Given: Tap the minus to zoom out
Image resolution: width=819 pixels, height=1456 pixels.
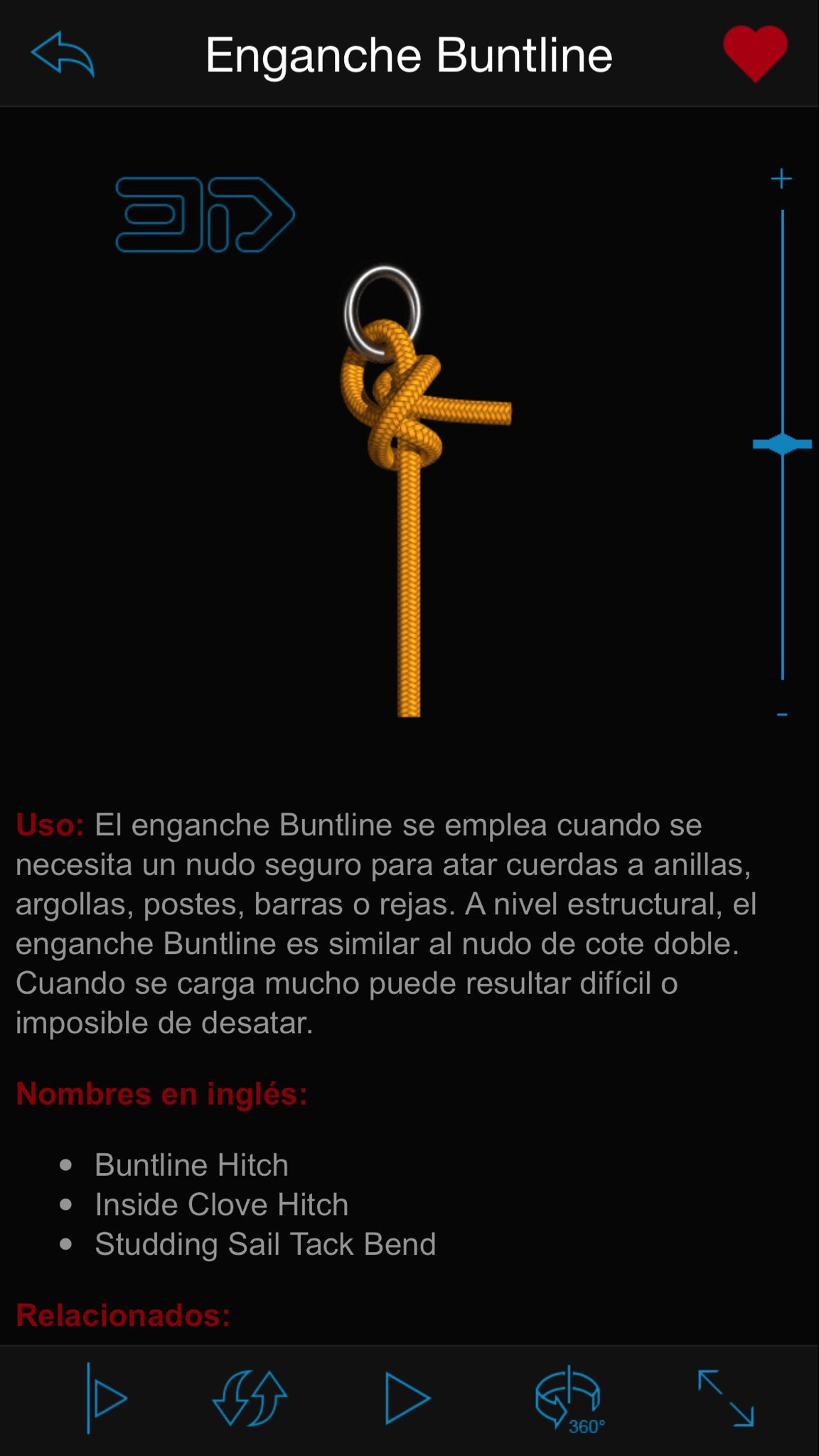Looking at the screenshot, I should click(782, 714).
